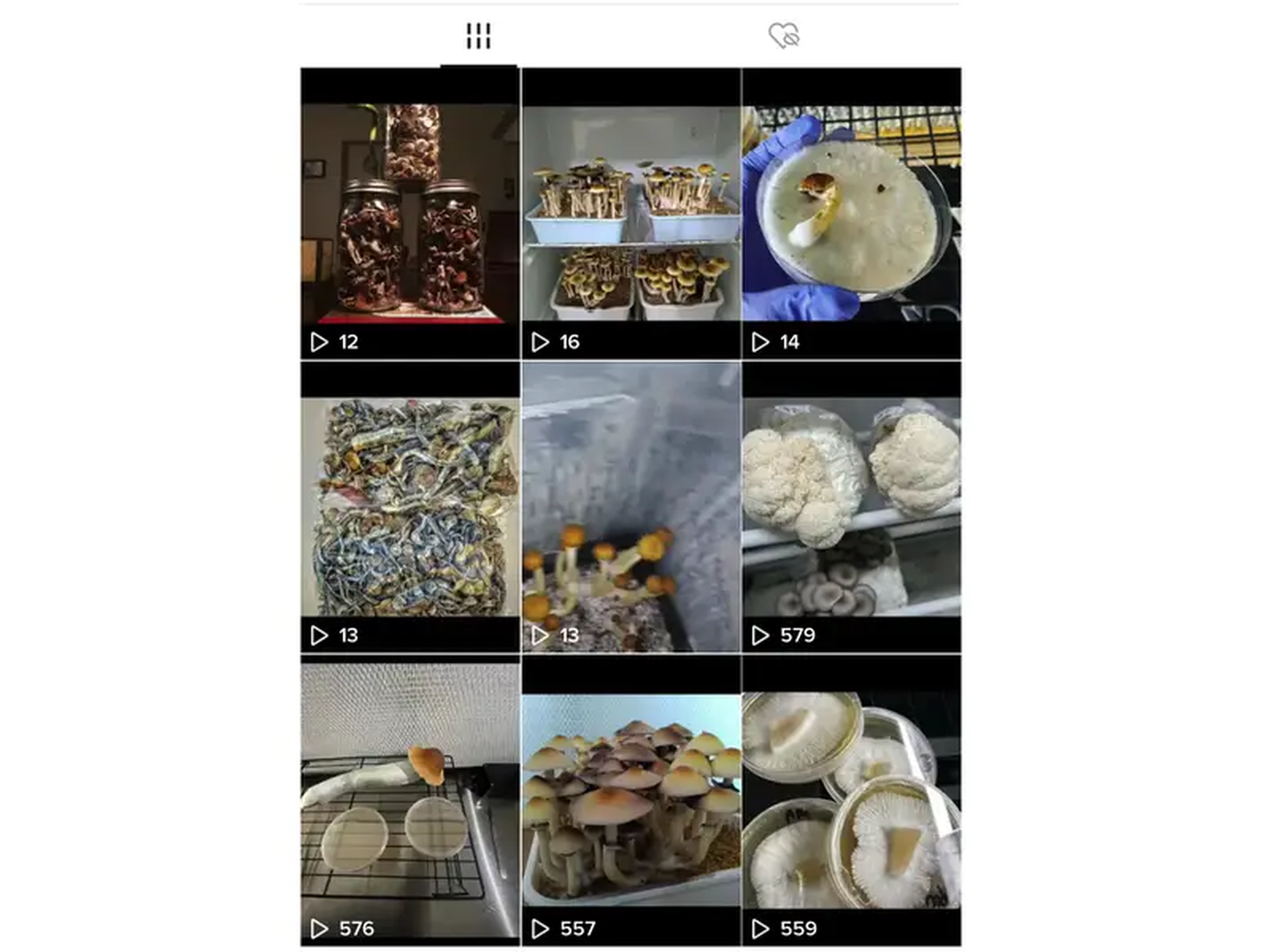This screenshot has height=952, width=1270.
Task: Switch to the videos grid tab
Action: 478,36
